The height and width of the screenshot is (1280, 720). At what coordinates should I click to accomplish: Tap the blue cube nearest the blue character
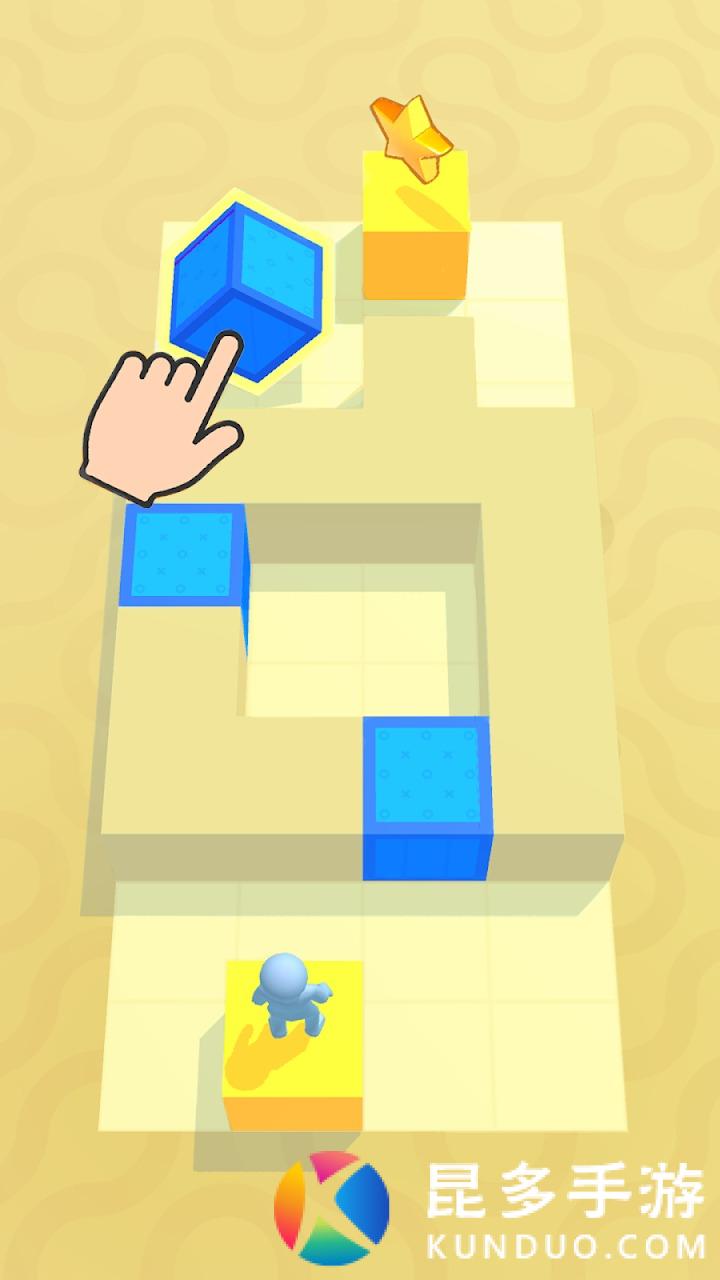427,790
